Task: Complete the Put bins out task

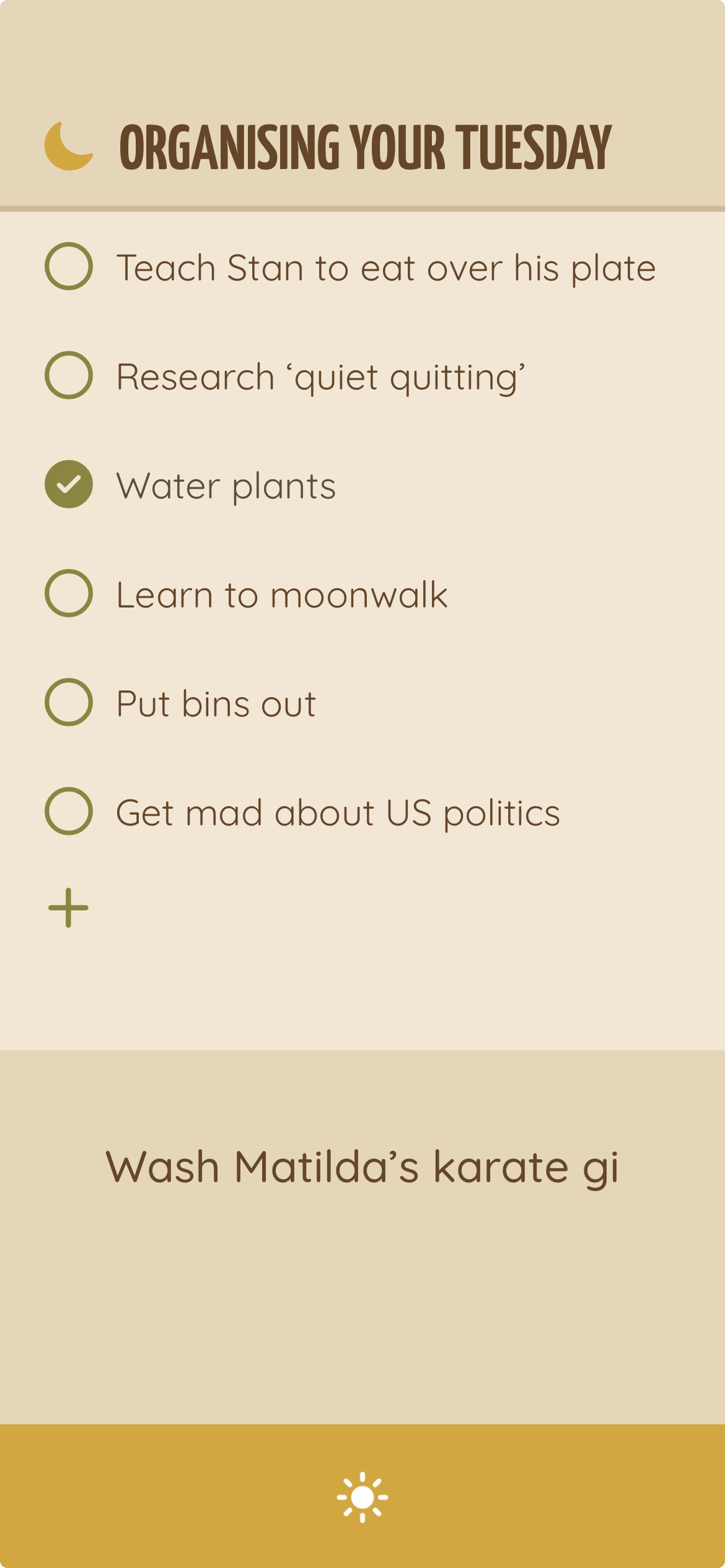Action: 69,702
